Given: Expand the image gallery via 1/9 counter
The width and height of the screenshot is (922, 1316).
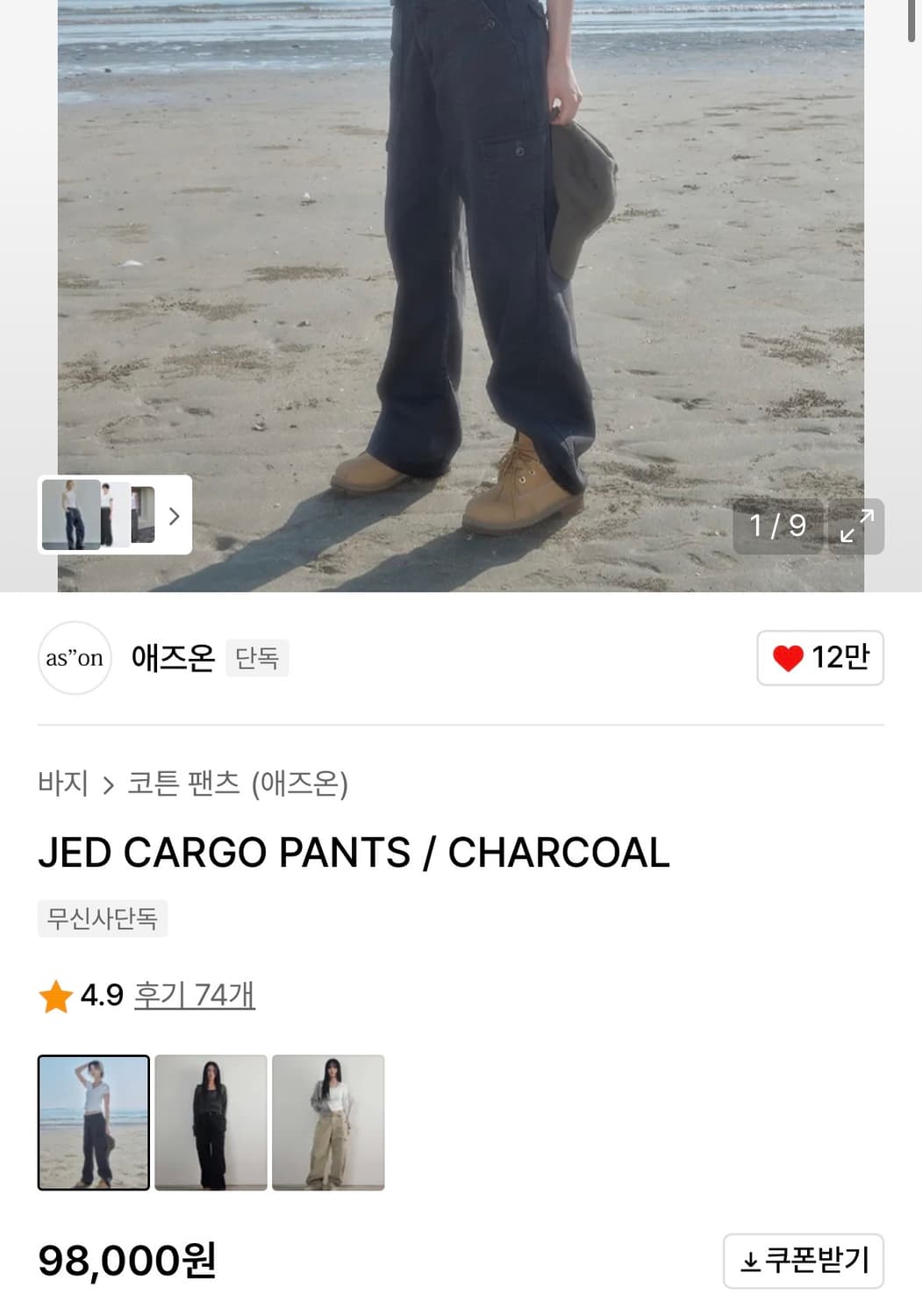Looking at the screenshot, I should pos(777,526).
